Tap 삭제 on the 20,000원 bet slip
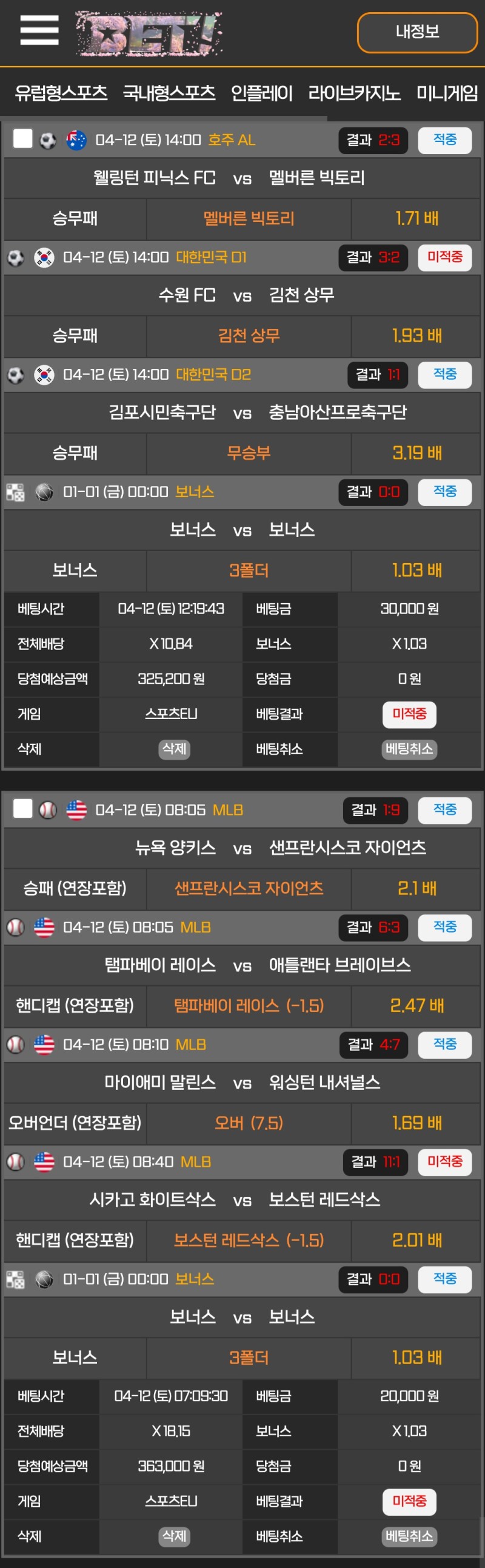This screenshot has height=1568, width=485. 175,1536
